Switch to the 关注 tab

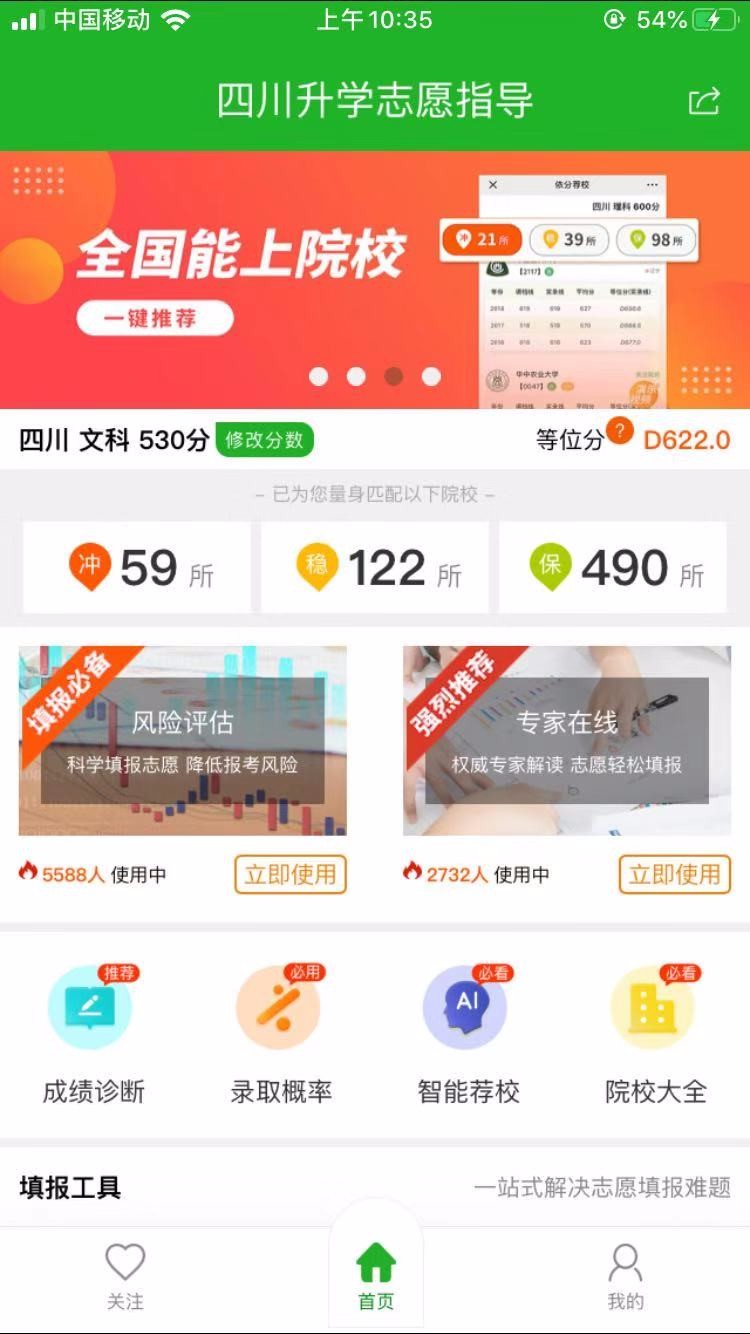click(x=125, y=1277)
